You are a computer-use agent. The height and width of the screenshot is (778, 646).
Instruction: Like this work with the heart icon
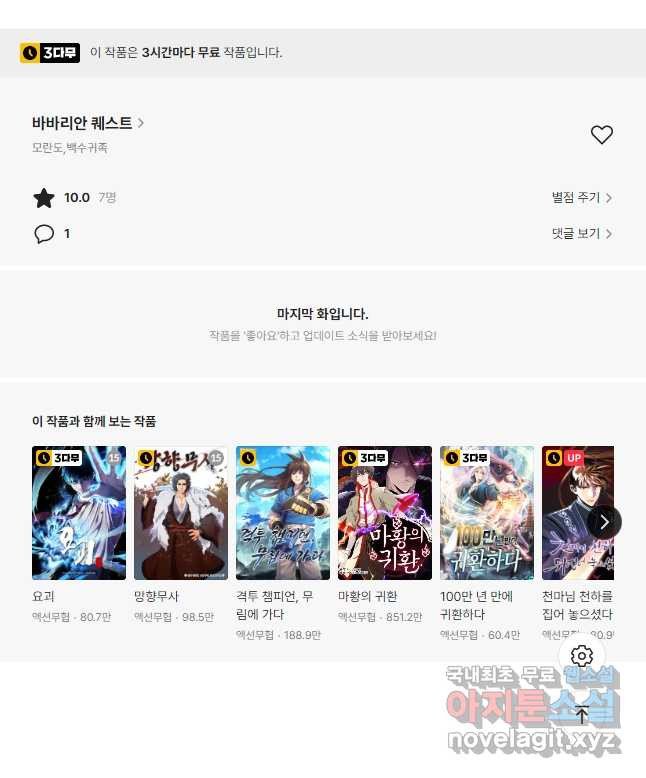pos(601,135)
